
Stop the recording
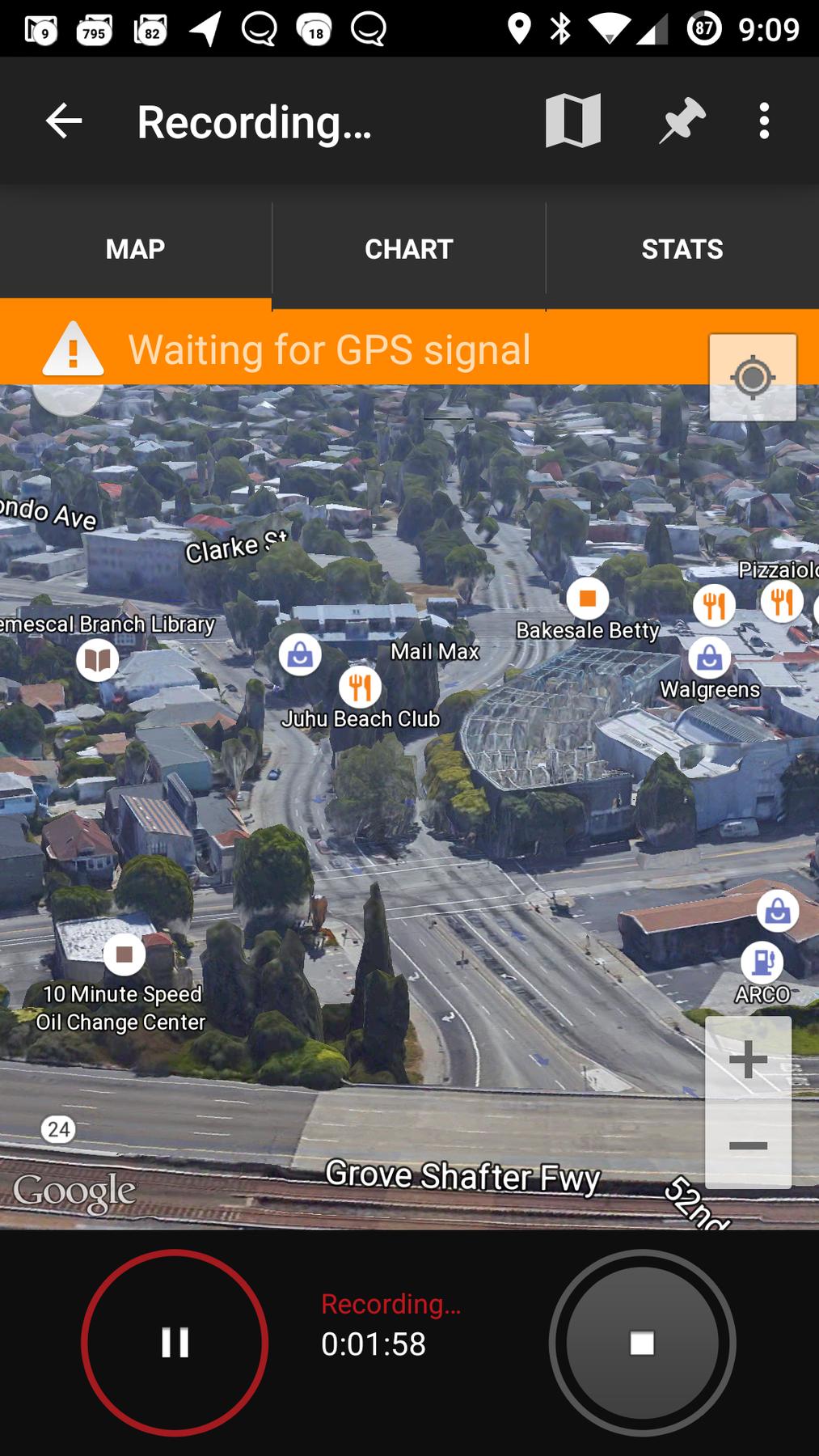[x=642, y=1343]
